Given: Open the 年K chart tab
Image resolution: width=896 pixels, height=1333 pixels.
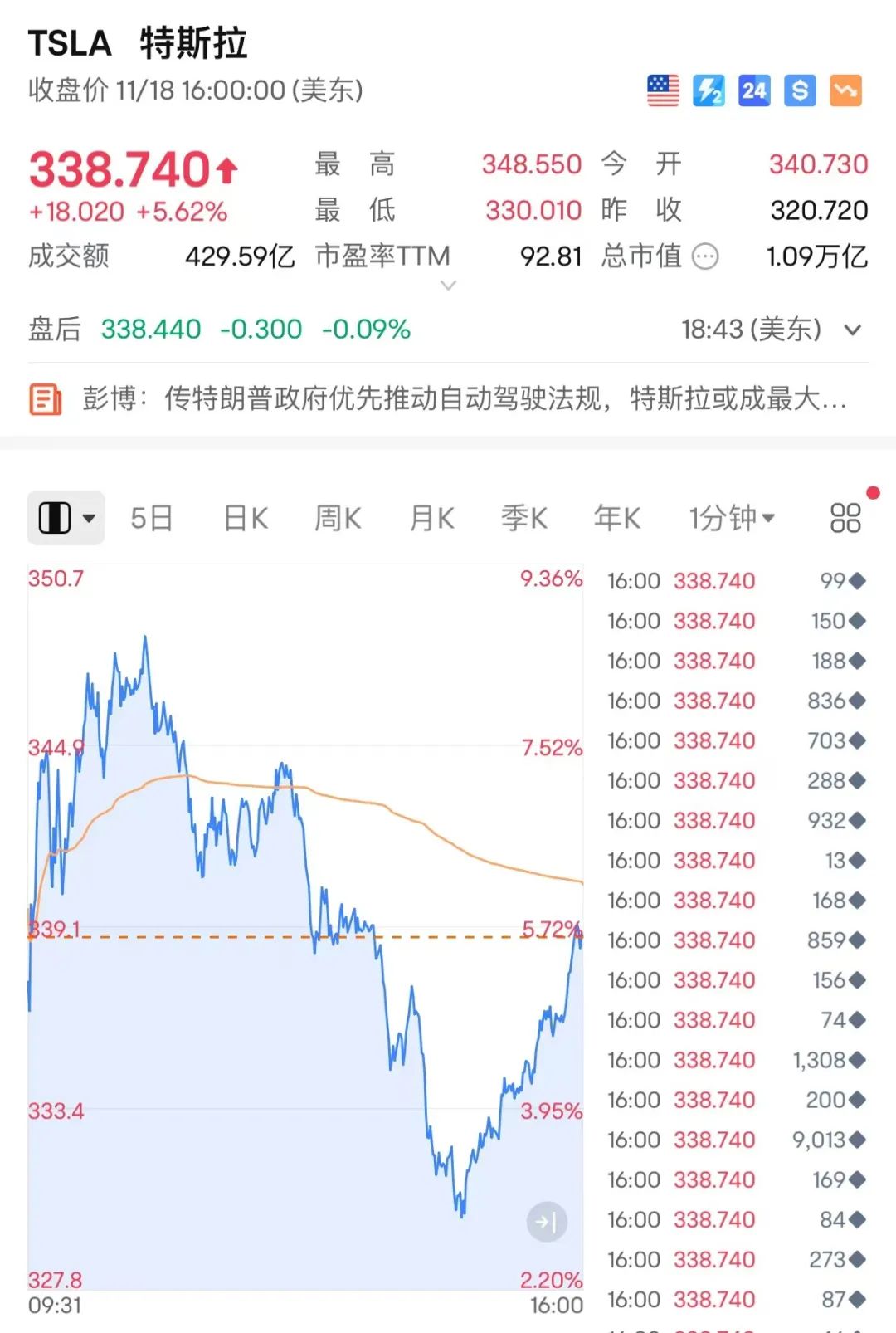Looking at the screenshot, I should [x=616, y=518].
